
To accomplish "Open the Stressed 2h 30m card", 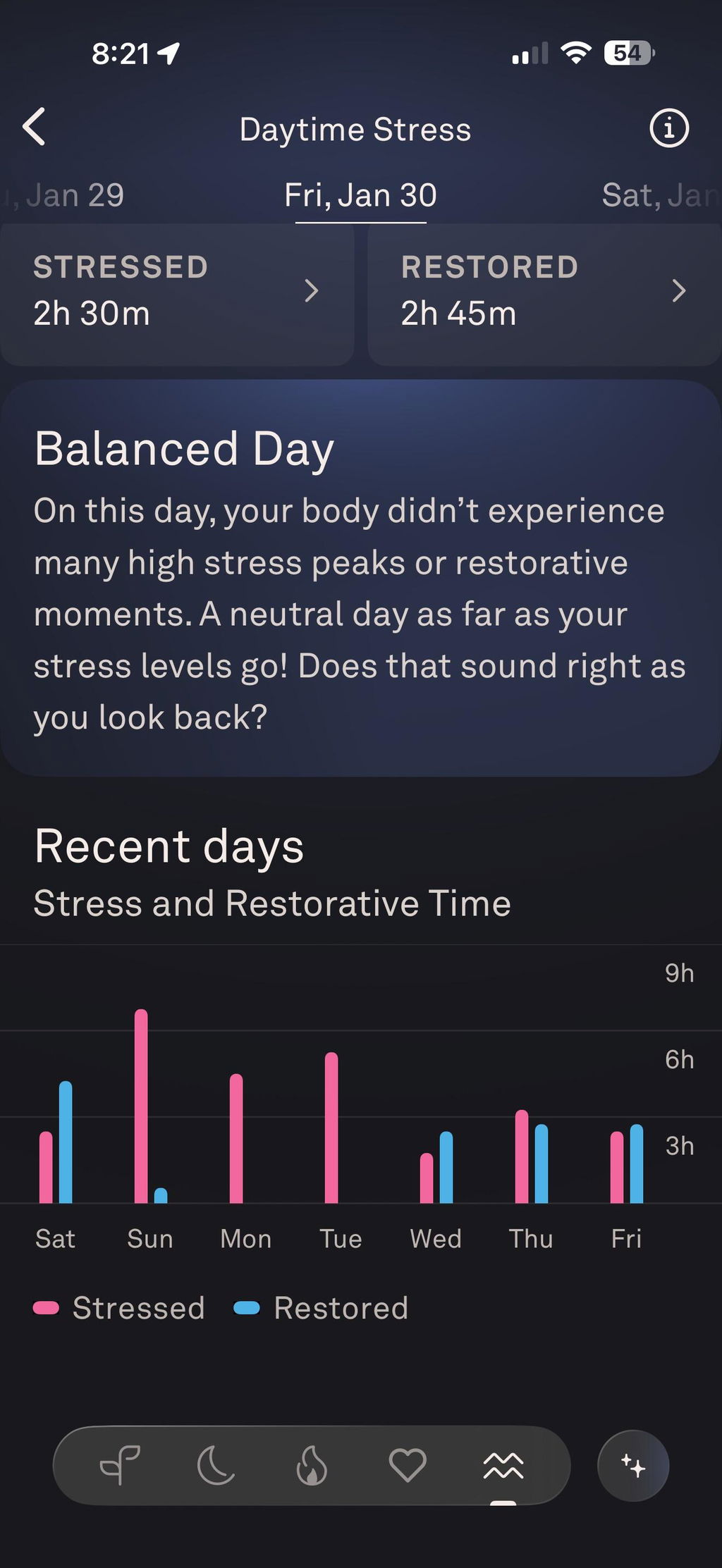I will 176,293.
